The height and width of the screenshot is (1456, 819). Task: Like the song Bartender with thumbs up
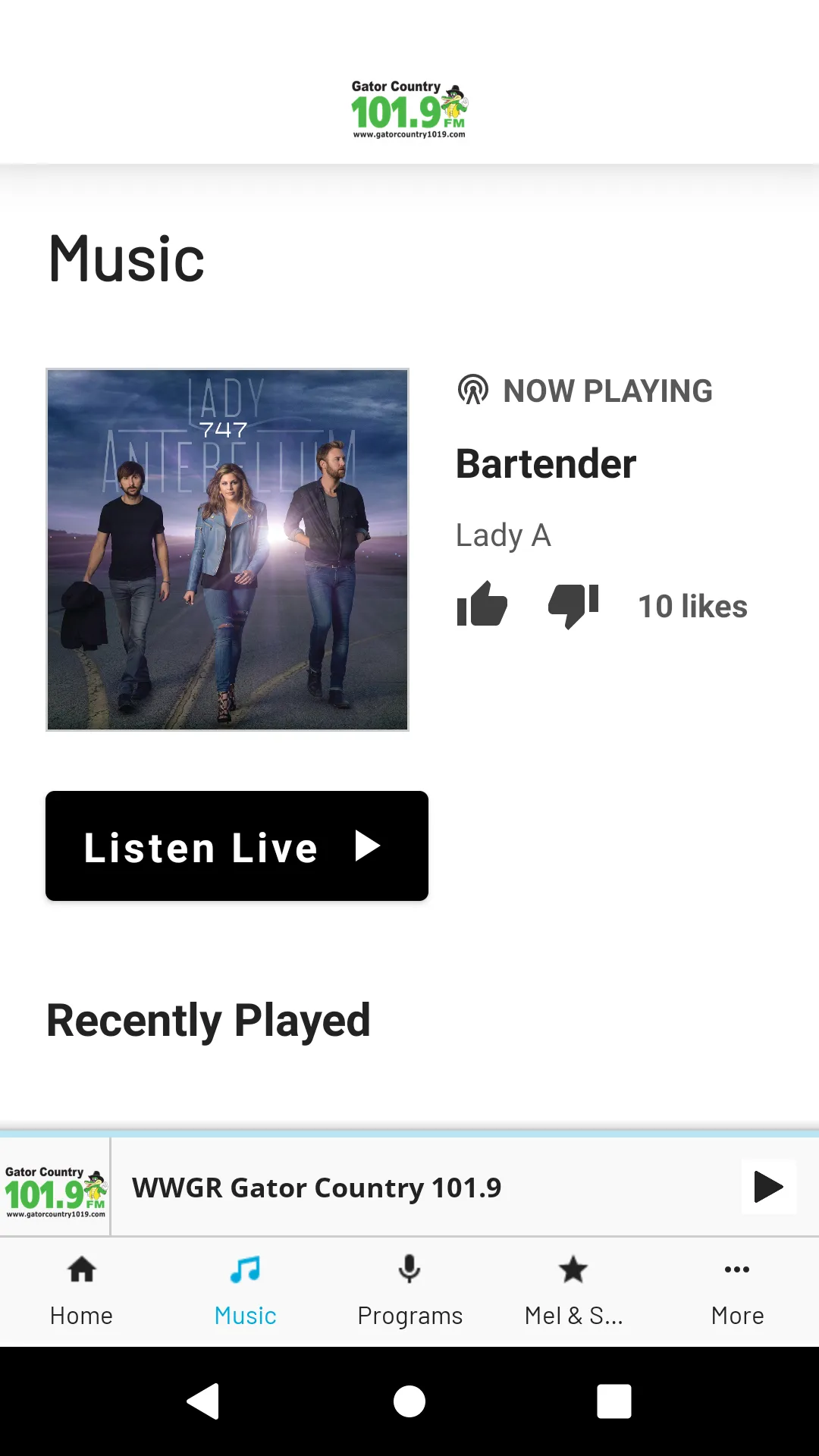click(482, 605)
